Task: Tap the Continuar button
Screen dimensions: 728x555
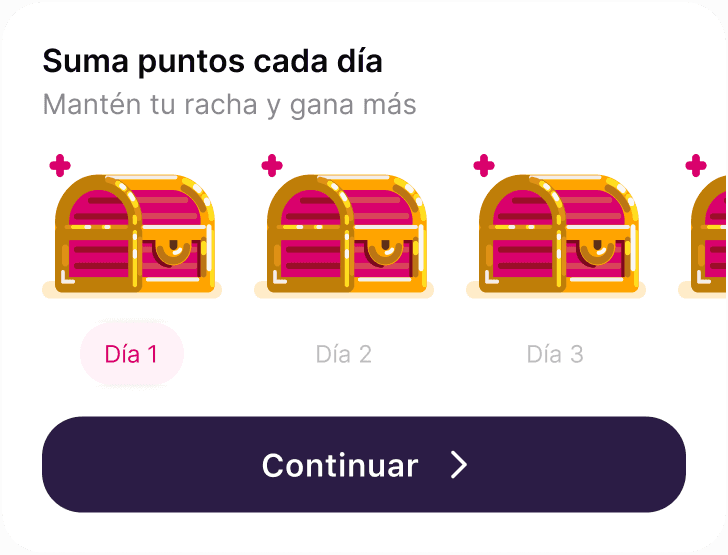Action: pyautogui.click(x=364, y=465)
